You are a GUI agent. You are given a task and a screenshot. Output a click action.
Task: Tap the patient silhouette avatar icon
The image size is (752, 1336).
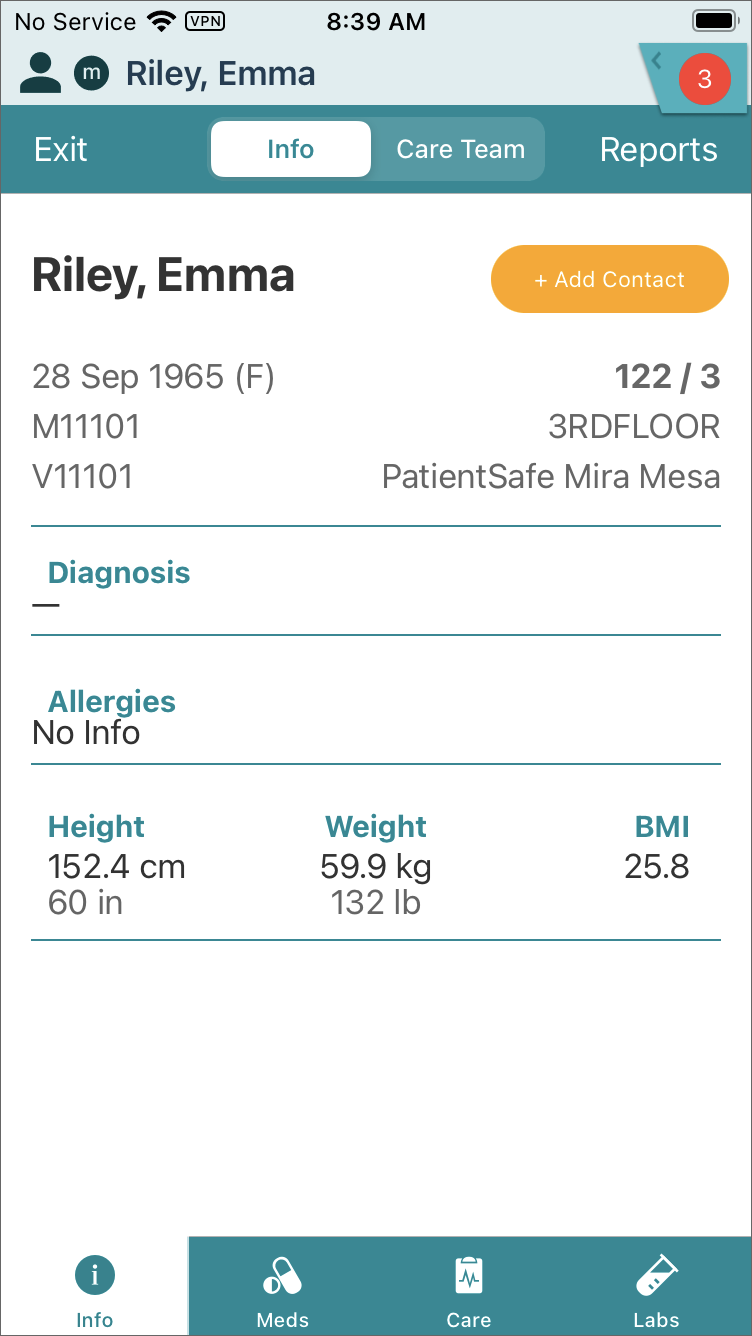(x=40, y=73)
